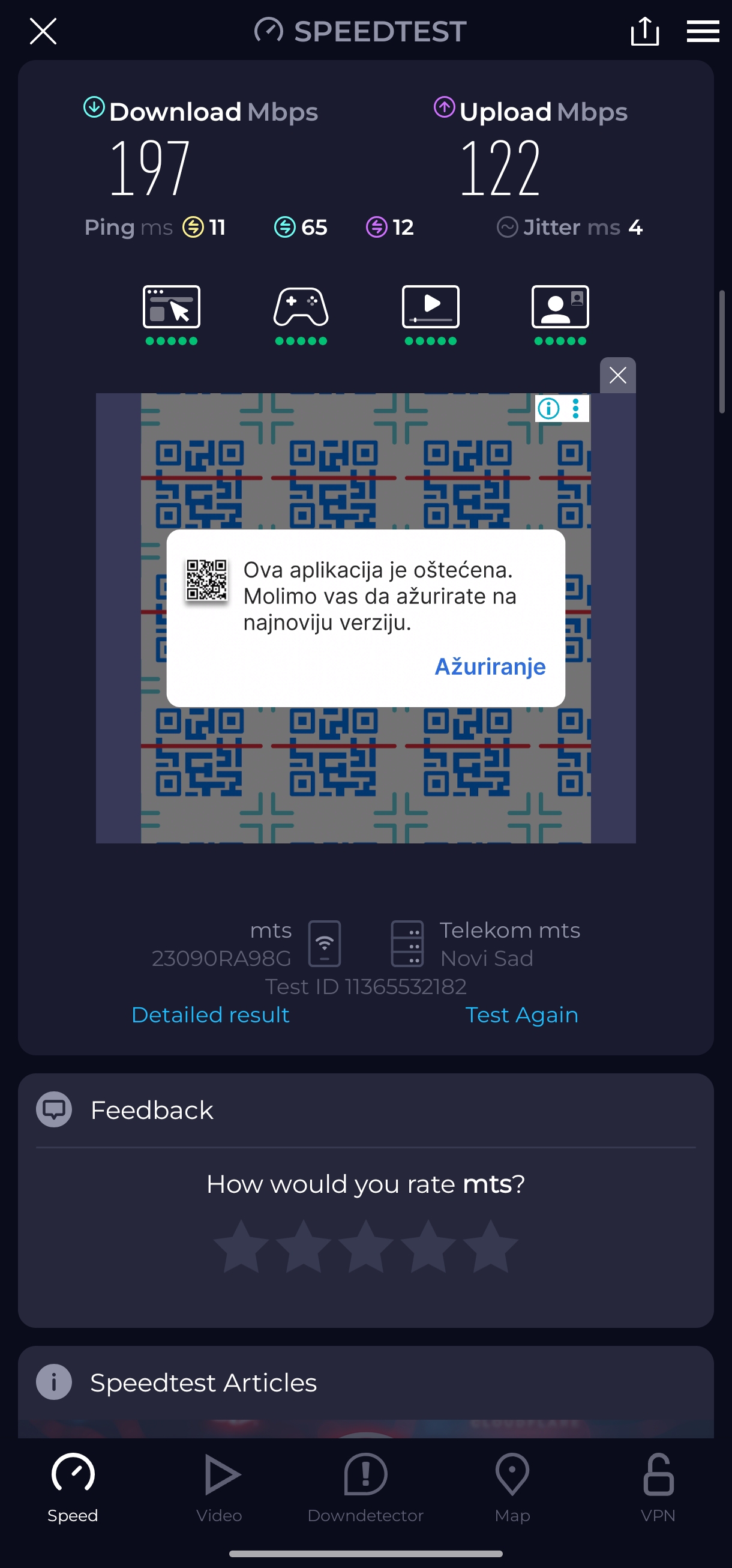View the web browsing rating icon
This screenshot has width=732, height=1568.
tap(172, 307)
